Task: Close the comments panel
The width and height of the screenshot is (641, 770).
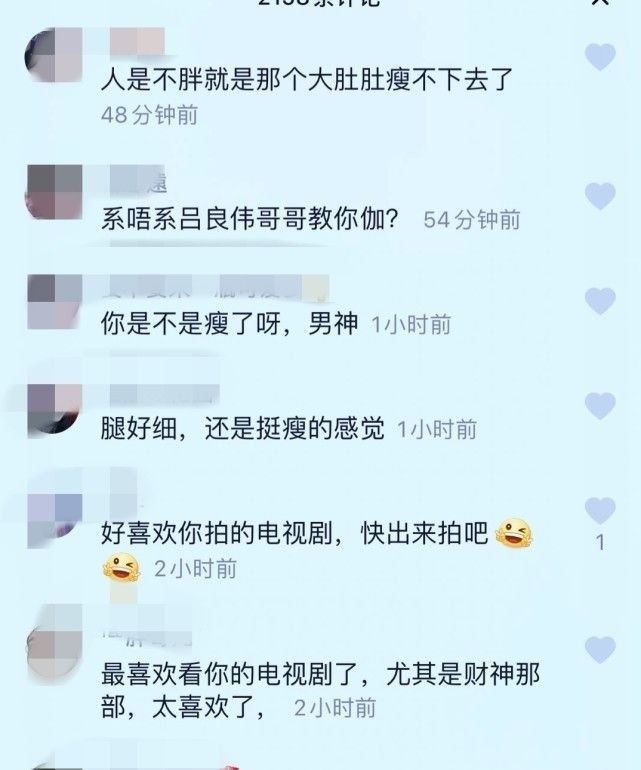Action: click(x=600, y=2)
